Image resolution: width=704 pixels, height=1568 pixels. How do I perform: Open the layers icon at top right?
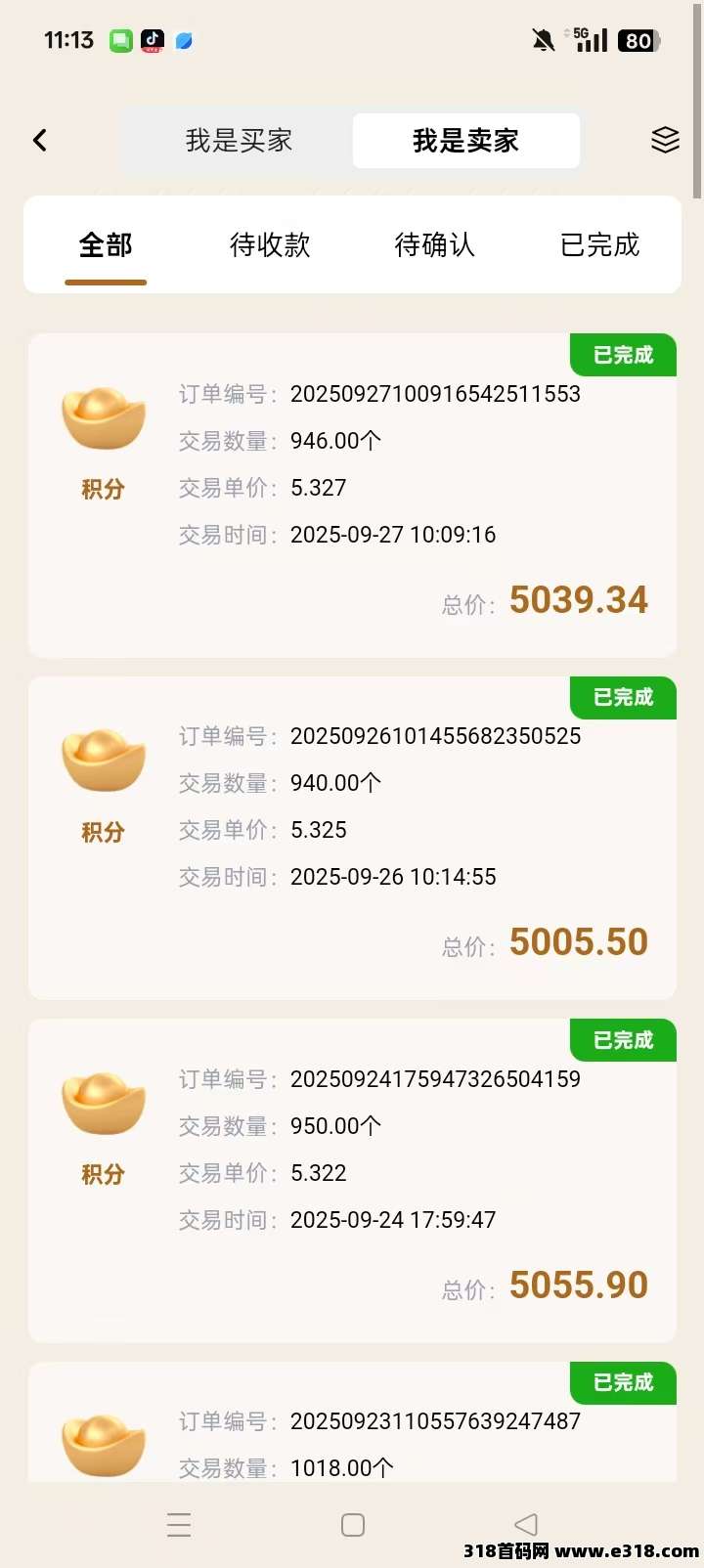[665, 140]
